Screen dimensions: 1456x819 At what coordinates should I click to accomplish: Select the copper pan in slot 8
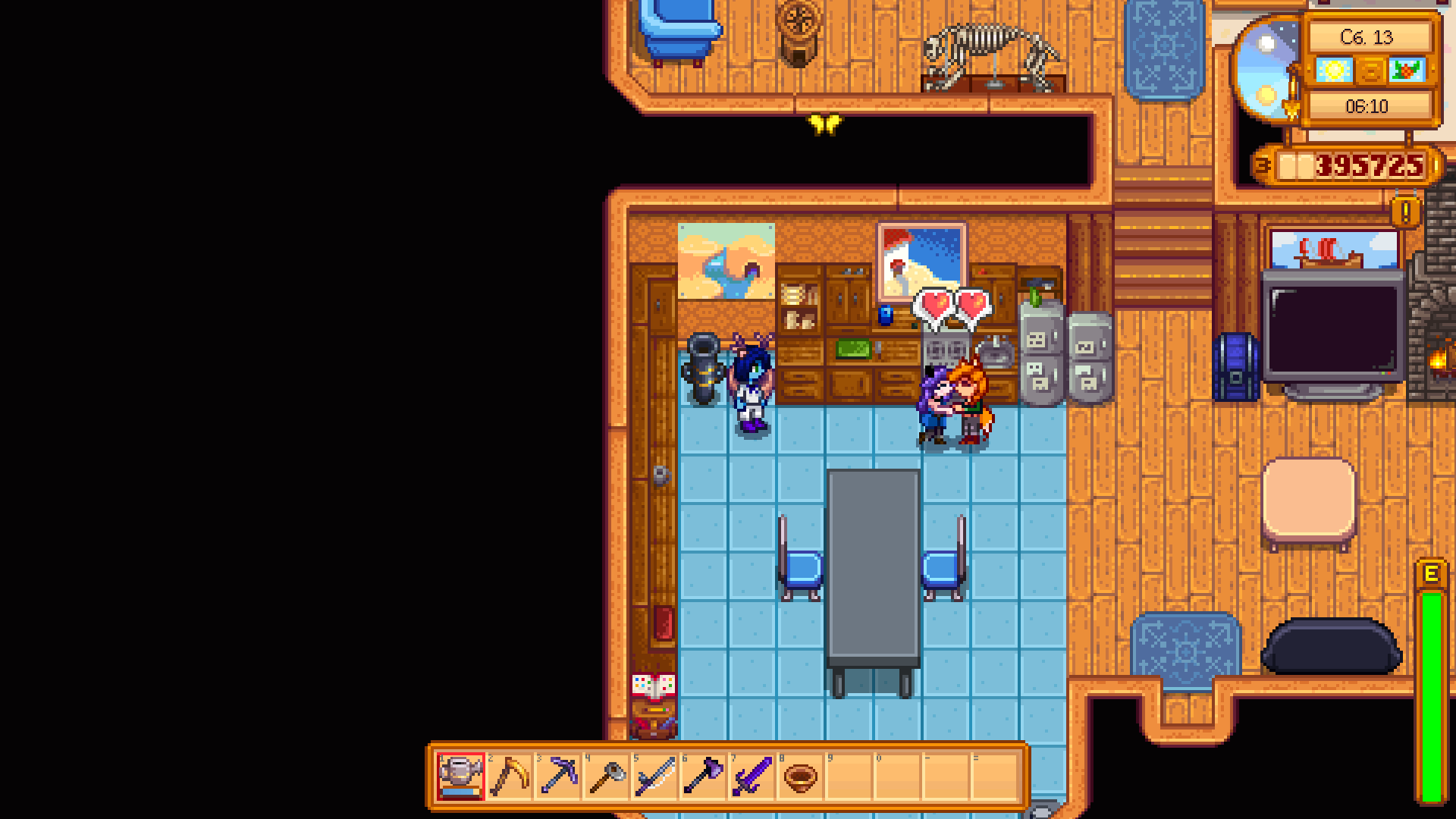coord(800,776)
